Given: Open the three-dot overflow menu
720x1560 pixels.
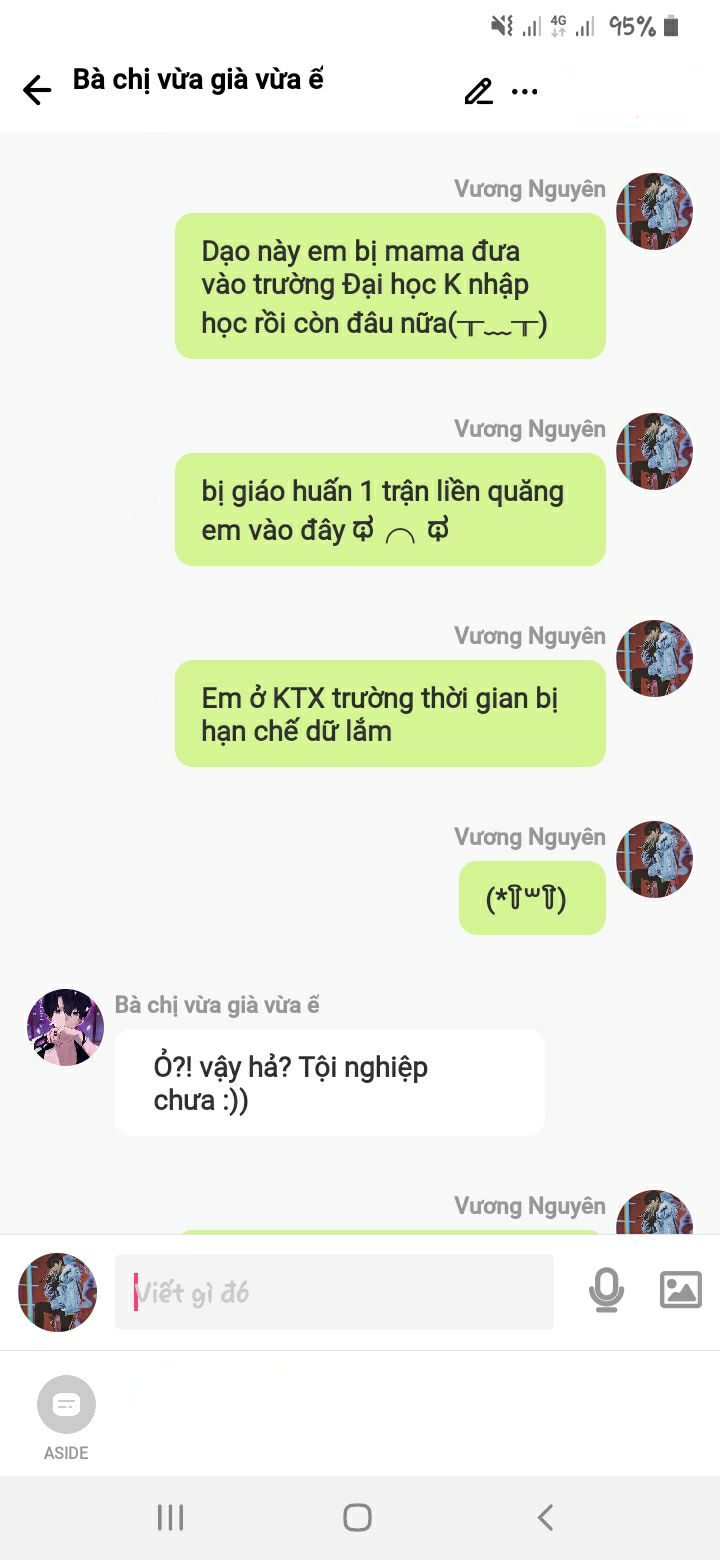Looking at the screenshot, I should (525, 92).
